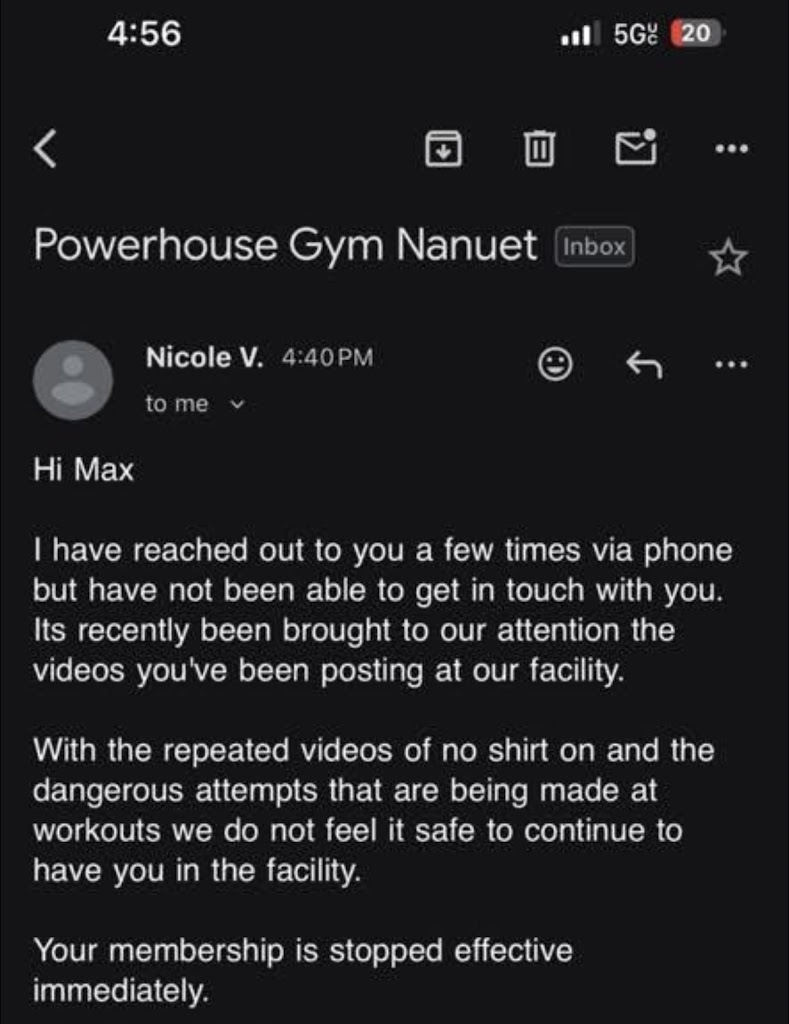Open Nicole V.'s sender avatar
Screen dimensions: 789x1024
point(72,380)
